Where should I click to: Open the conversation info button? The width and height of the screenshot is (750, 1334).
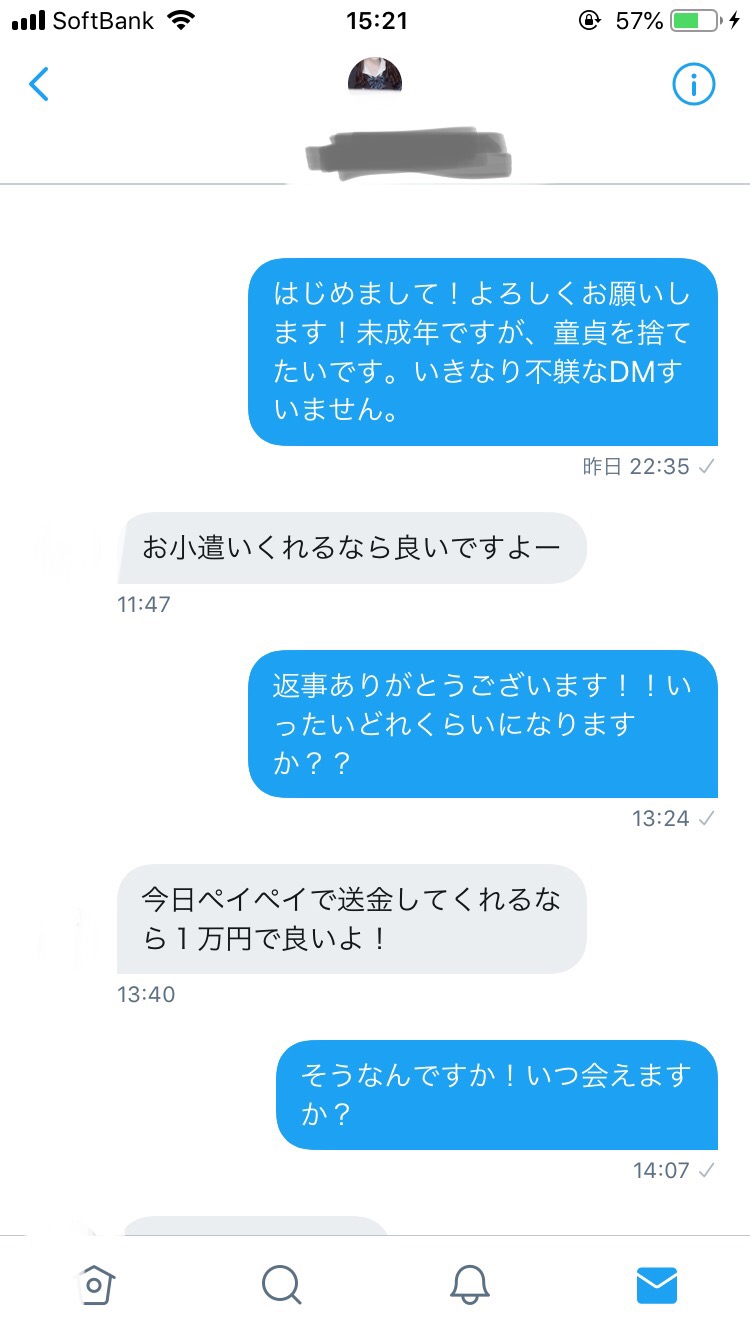click(693, 85)
